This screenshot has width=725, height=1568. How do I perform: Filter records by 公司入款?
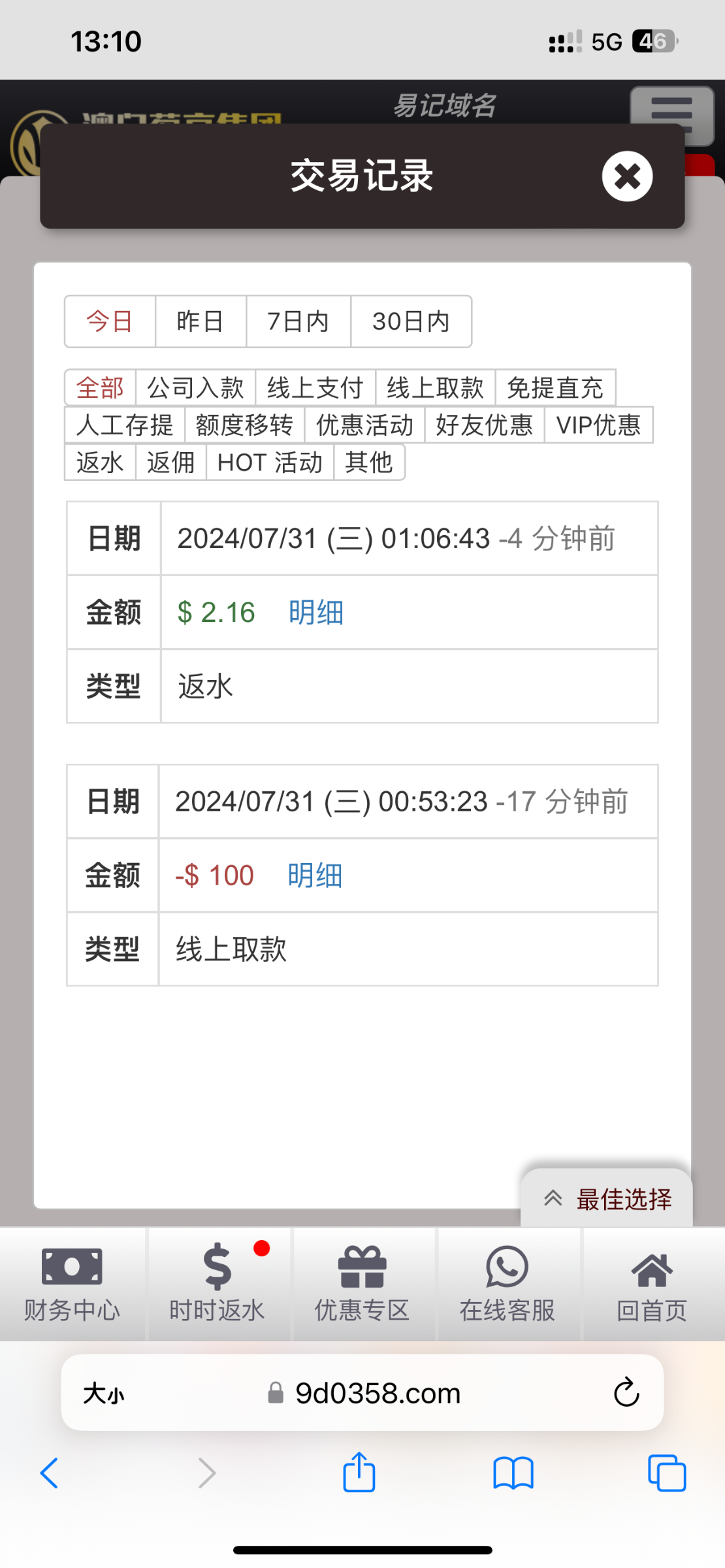pos(195,387)
